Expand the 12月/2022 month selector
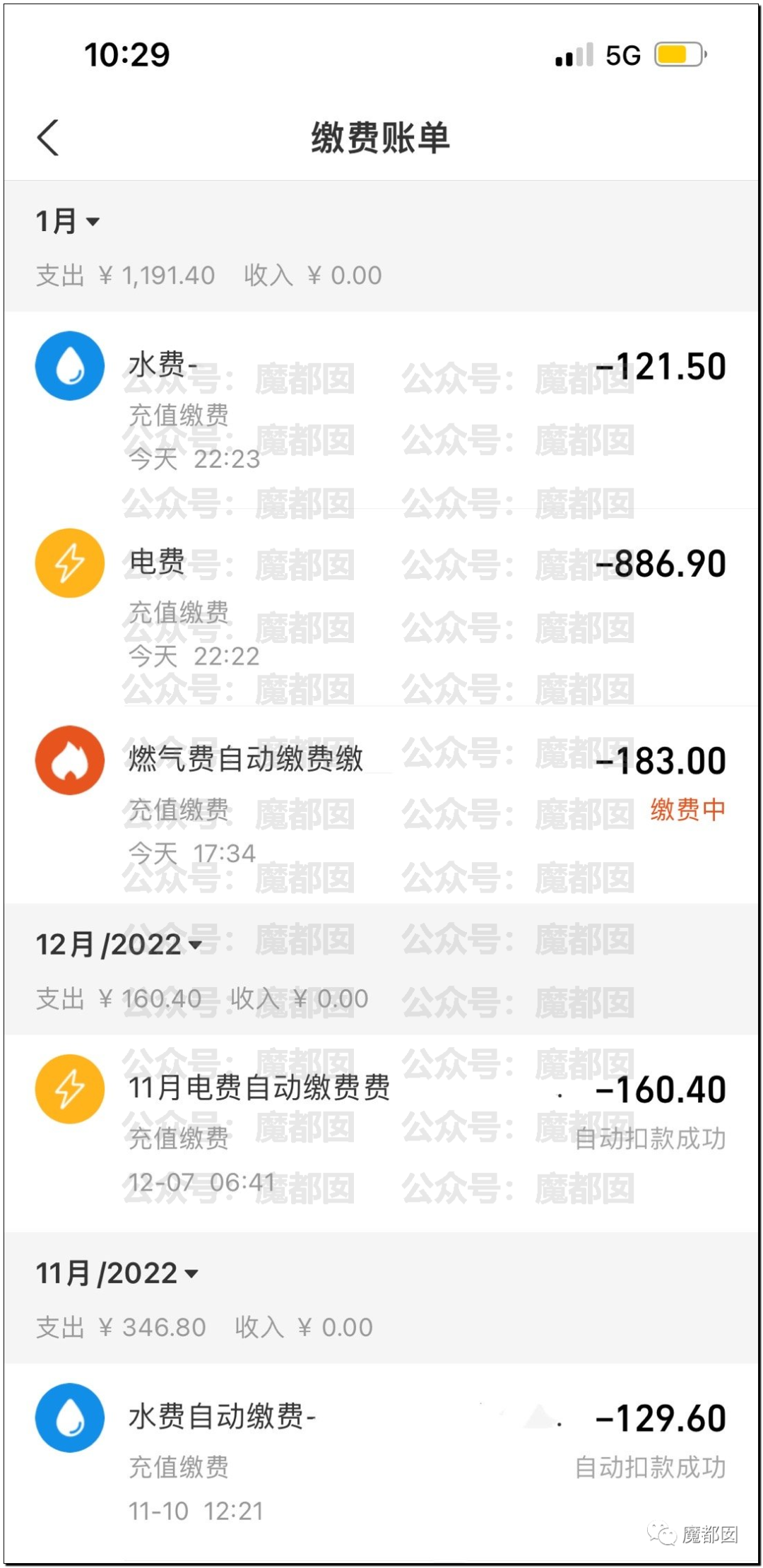The width and height of the screenshot is (763, 1568). (x=119, y=945)
